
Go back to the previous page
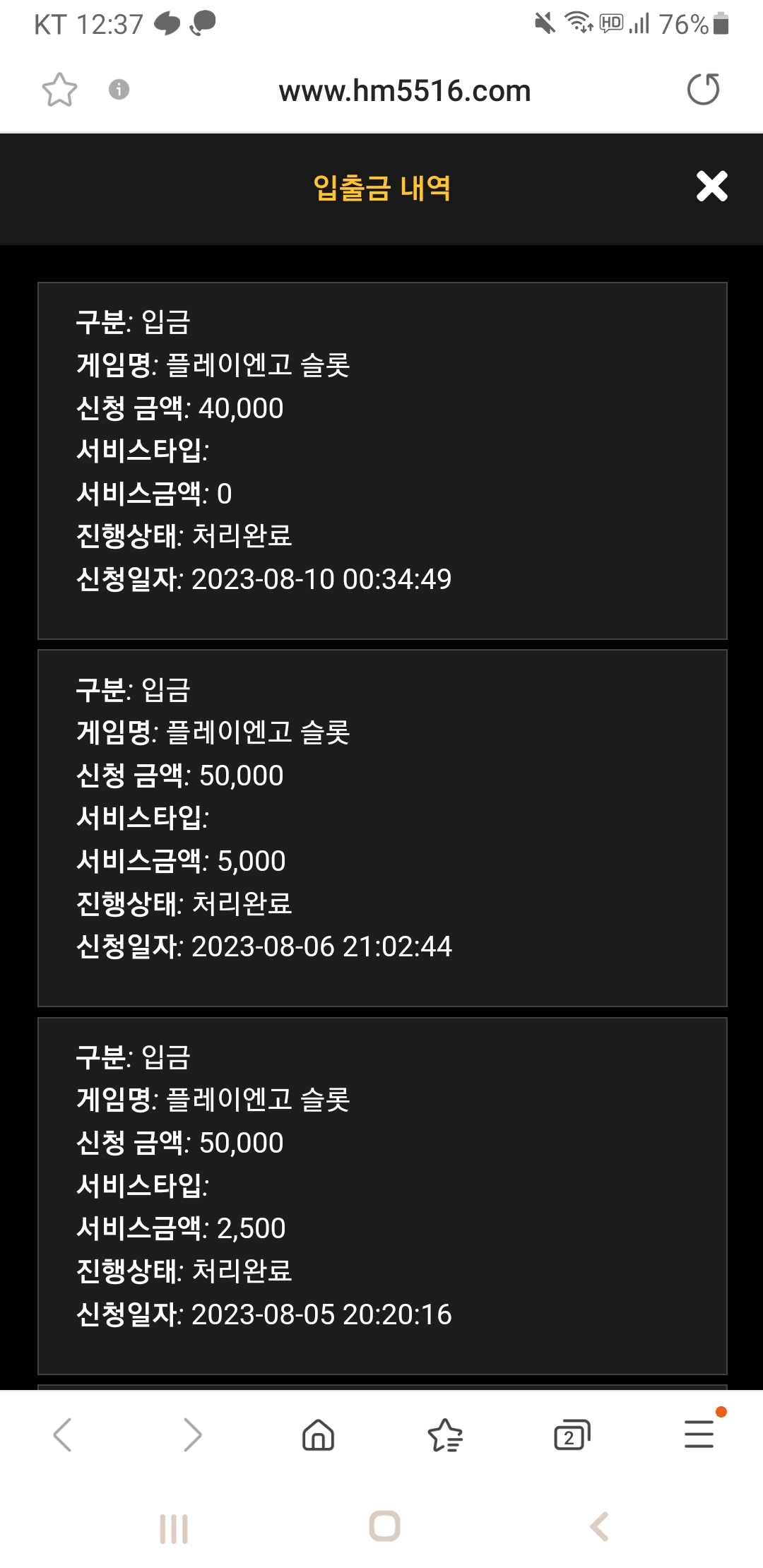pyautogui.click(x=63, y=1435)
